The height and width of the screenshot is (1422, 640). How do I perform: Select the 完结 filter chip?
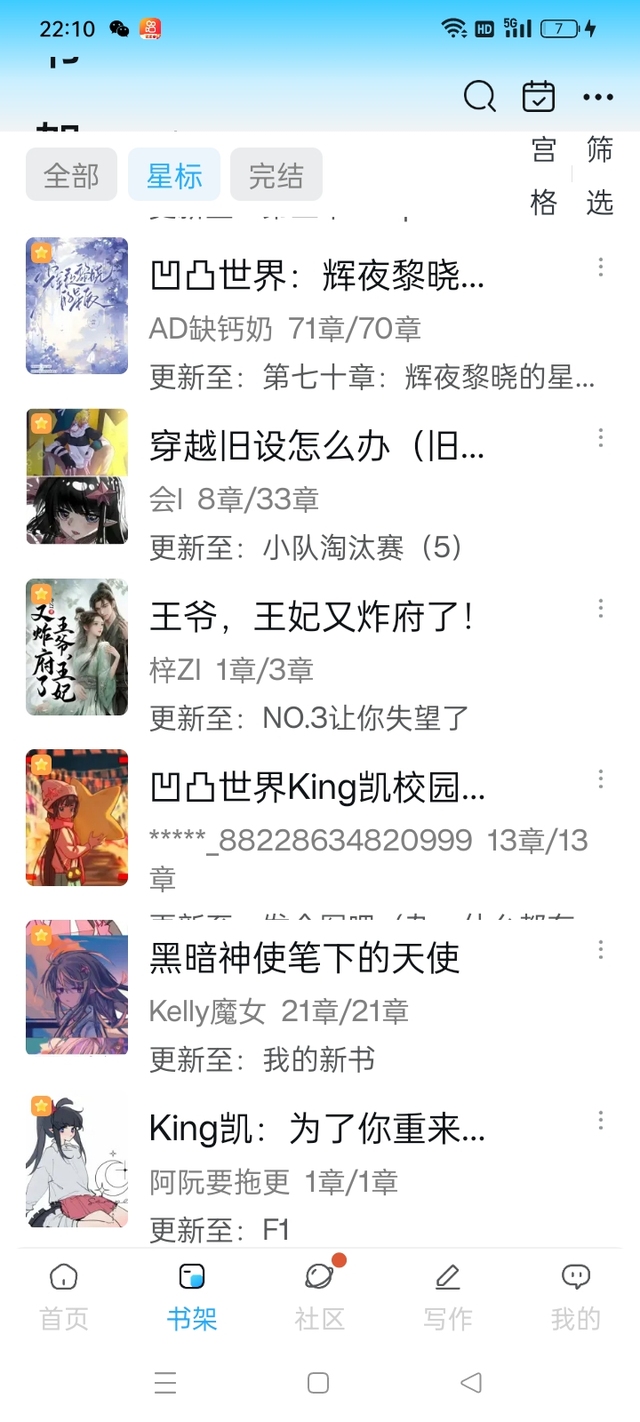(276, 176)
